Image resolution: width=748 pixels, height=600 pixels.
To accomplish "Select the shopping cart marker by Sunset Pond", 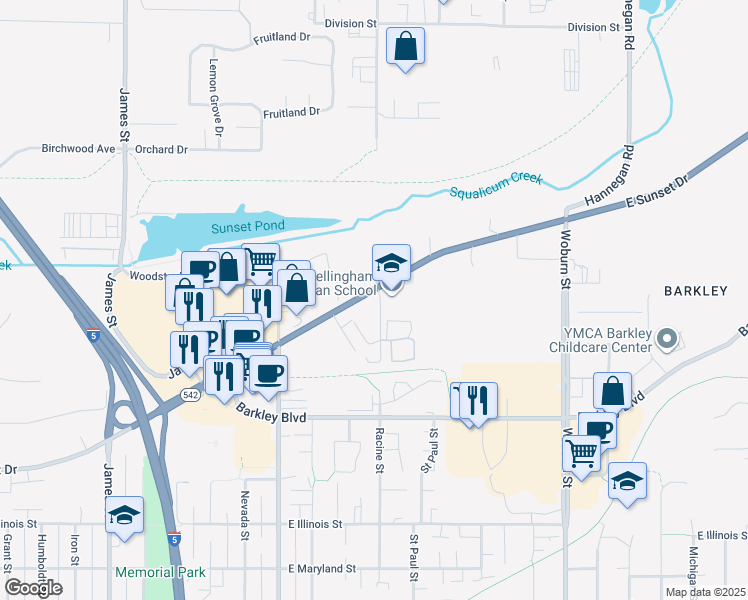I will (260, 262).
